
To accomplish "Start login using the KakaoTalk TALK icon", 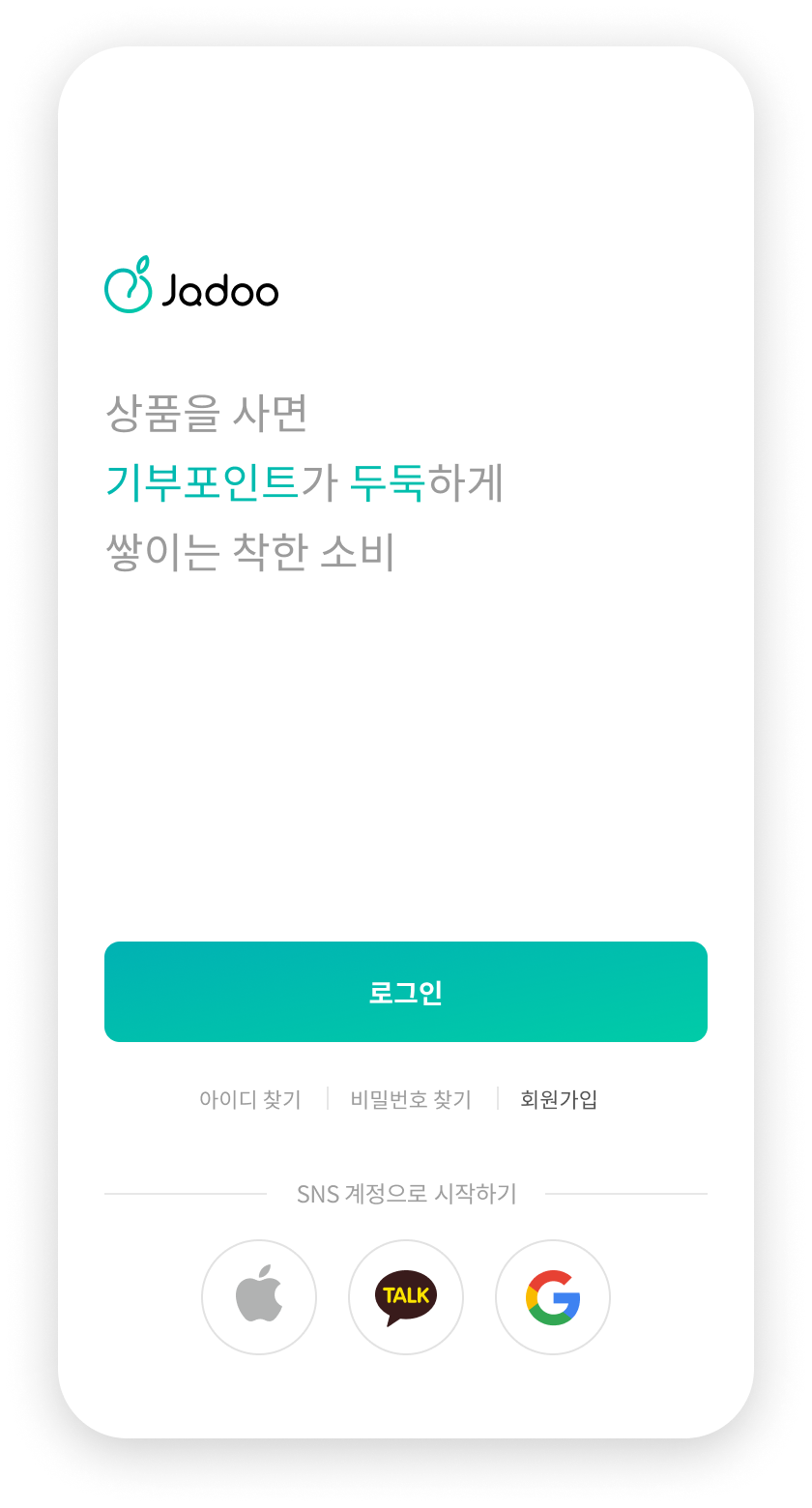I will 406,1297.
